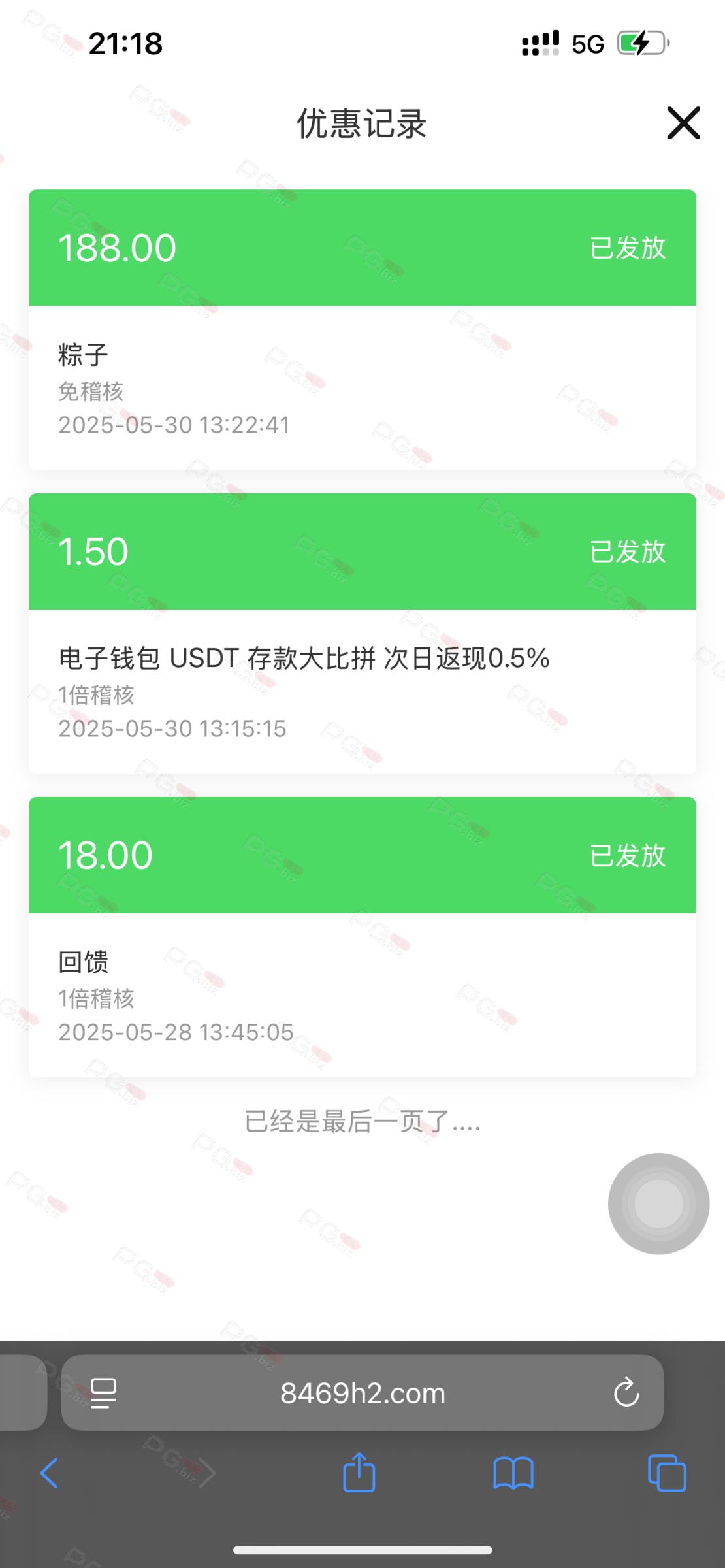Share this page
Viewport: 725px width, 1568px height.
coord(359,1472)
